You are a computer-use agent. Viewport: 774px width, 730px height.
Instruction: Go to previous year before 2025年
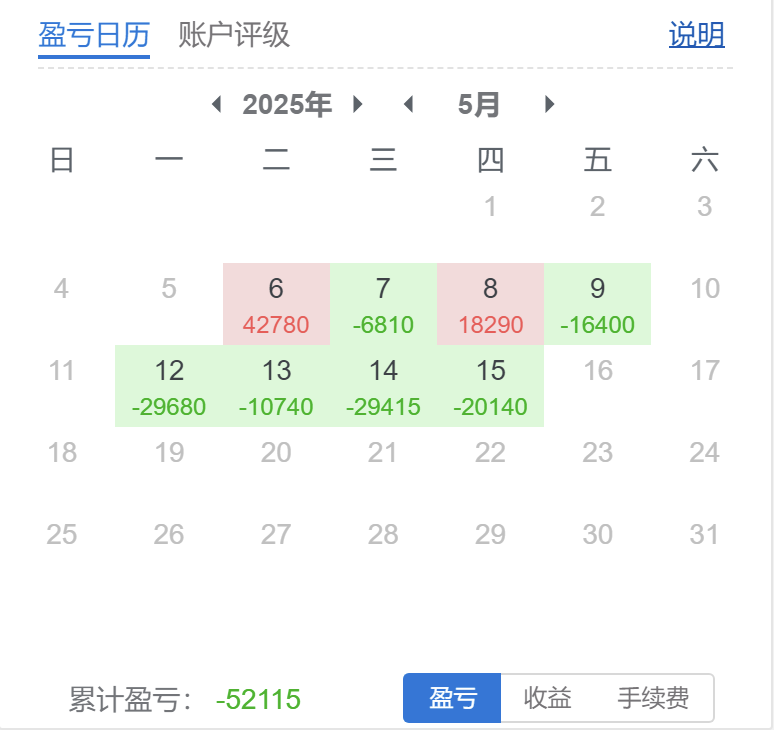[x=216, y=104]
